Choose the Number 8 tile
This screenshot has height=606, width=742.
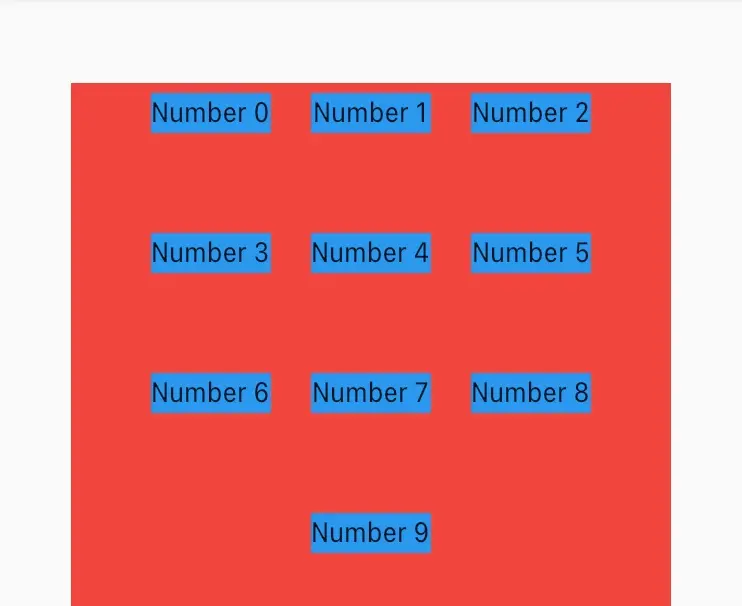click(531, 393)
